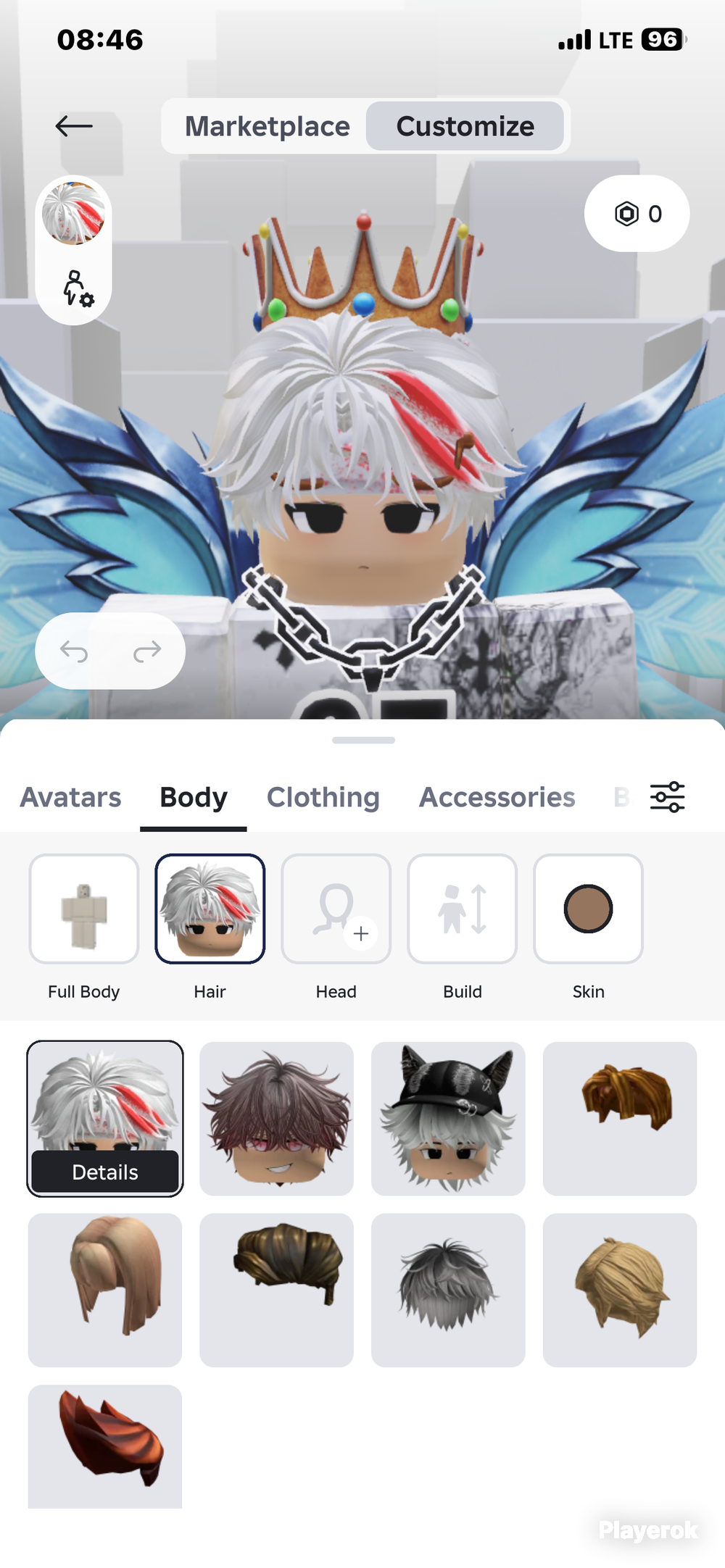Image resolution: width=725 pixels, height=1568 pixels.
Task: Open the Avatars tab
Action: 70,797
